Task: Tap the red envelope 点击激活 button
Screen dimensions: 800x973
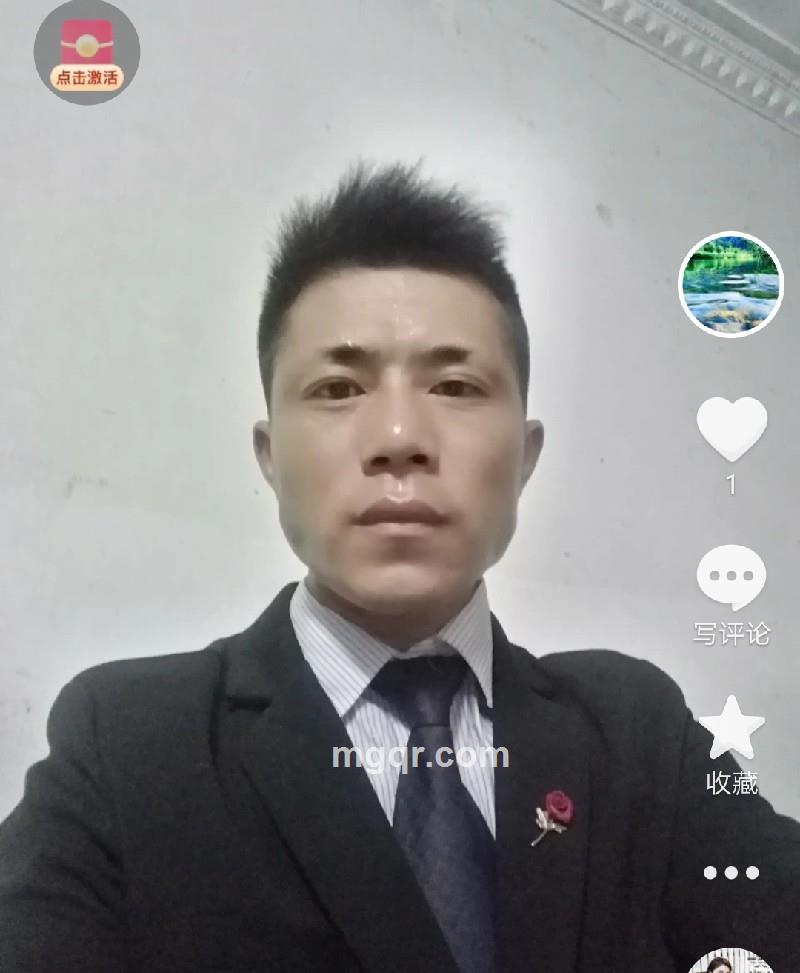Action: 86,53
